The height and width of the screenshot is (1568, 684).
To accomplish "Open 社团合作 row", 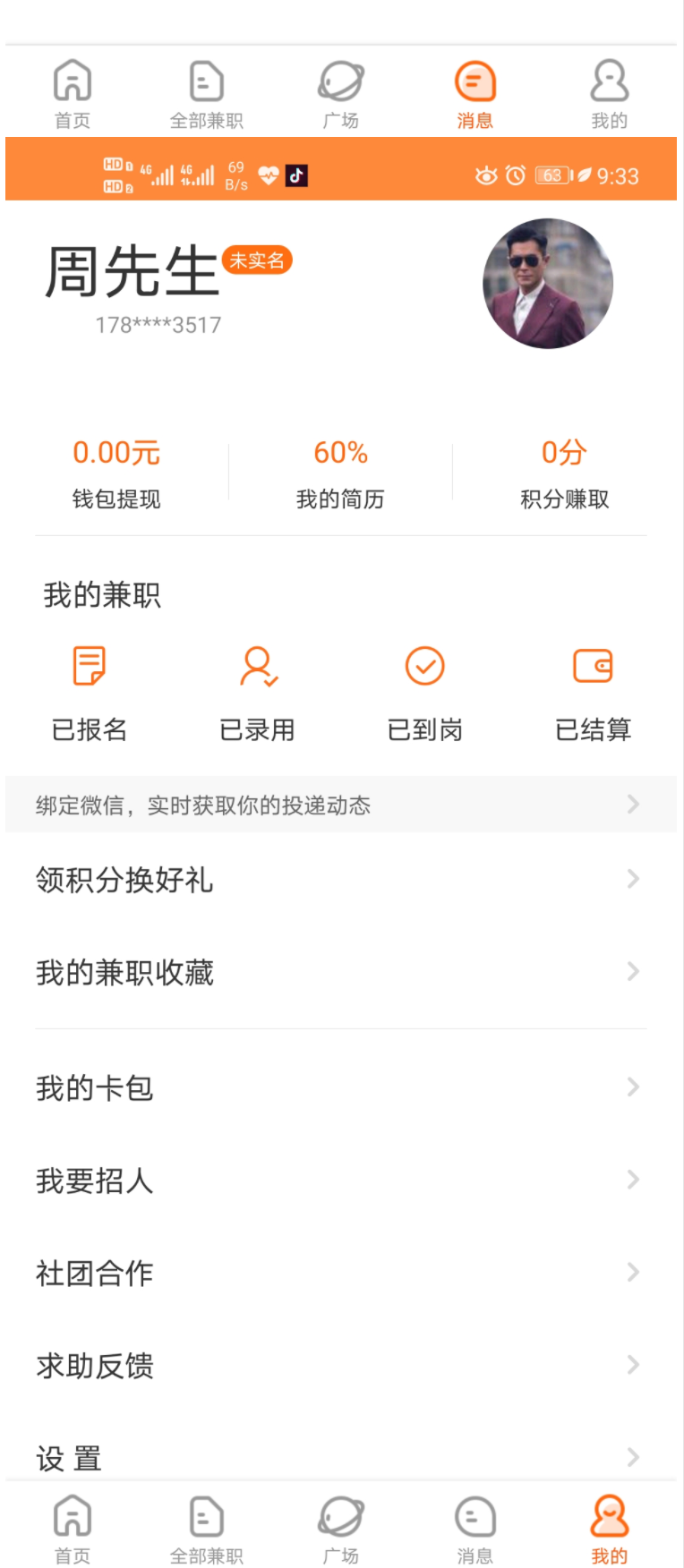I will [340, 1273].
